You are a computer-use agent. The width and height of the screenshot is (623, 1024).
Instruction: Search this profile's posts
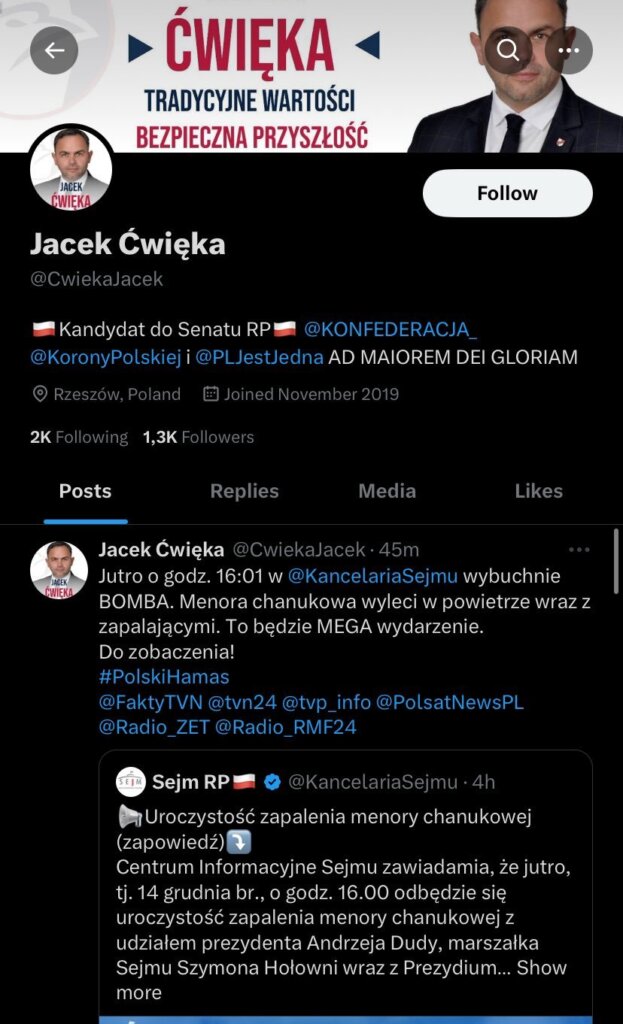508,50
